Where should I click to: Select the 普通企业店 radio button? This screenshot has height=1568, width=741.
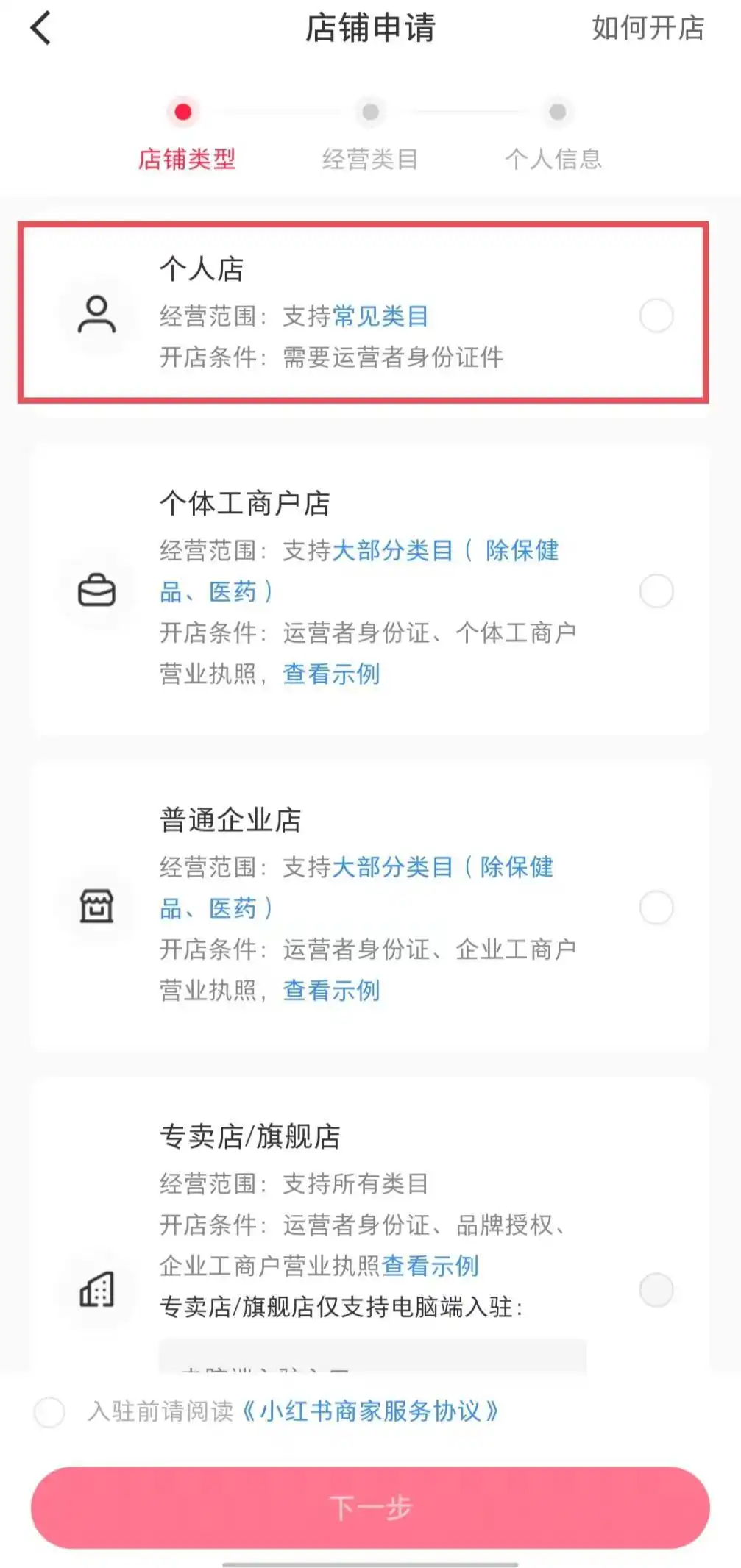(655, 906)
